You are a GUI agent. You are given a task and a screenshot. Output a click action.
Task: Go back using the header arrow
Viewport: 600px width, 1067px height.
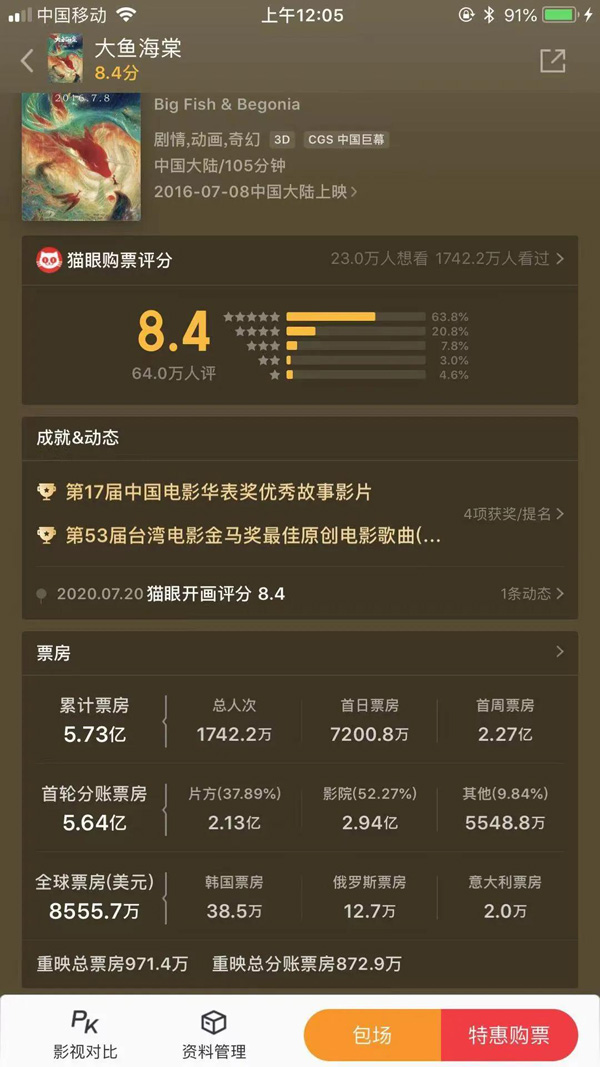(x=27, y=60)
